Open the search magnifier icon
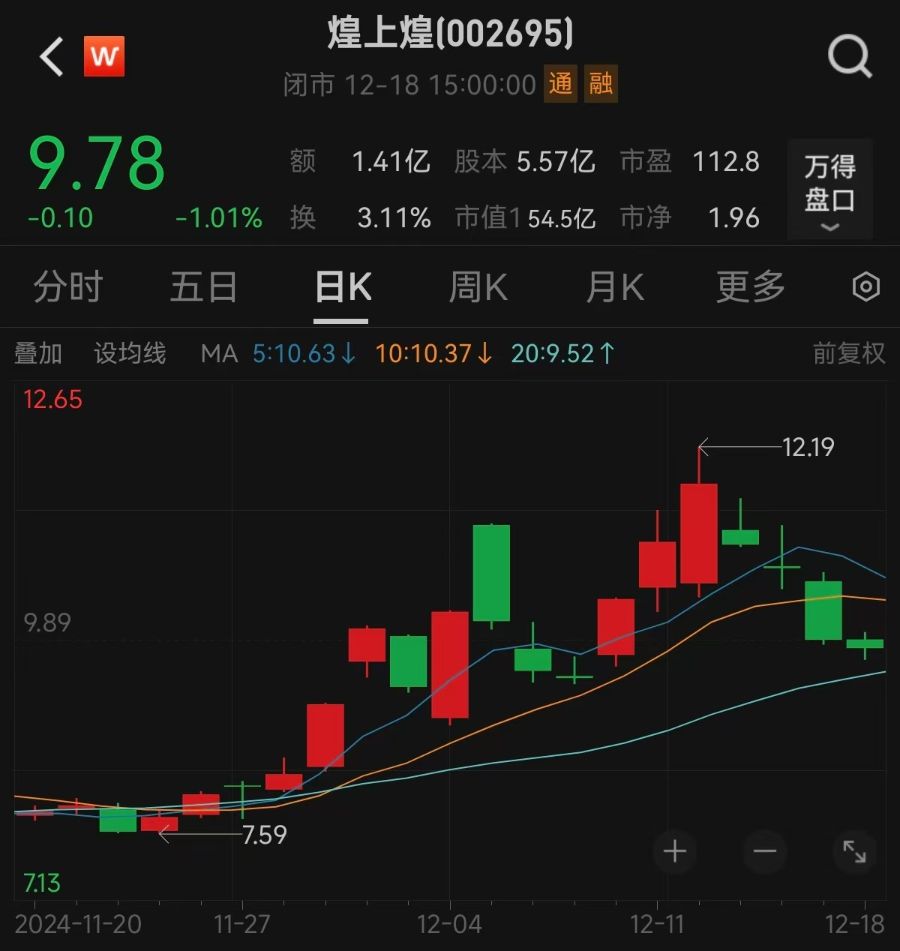Viewport: 900px width, 951px height. click(850, 57)
